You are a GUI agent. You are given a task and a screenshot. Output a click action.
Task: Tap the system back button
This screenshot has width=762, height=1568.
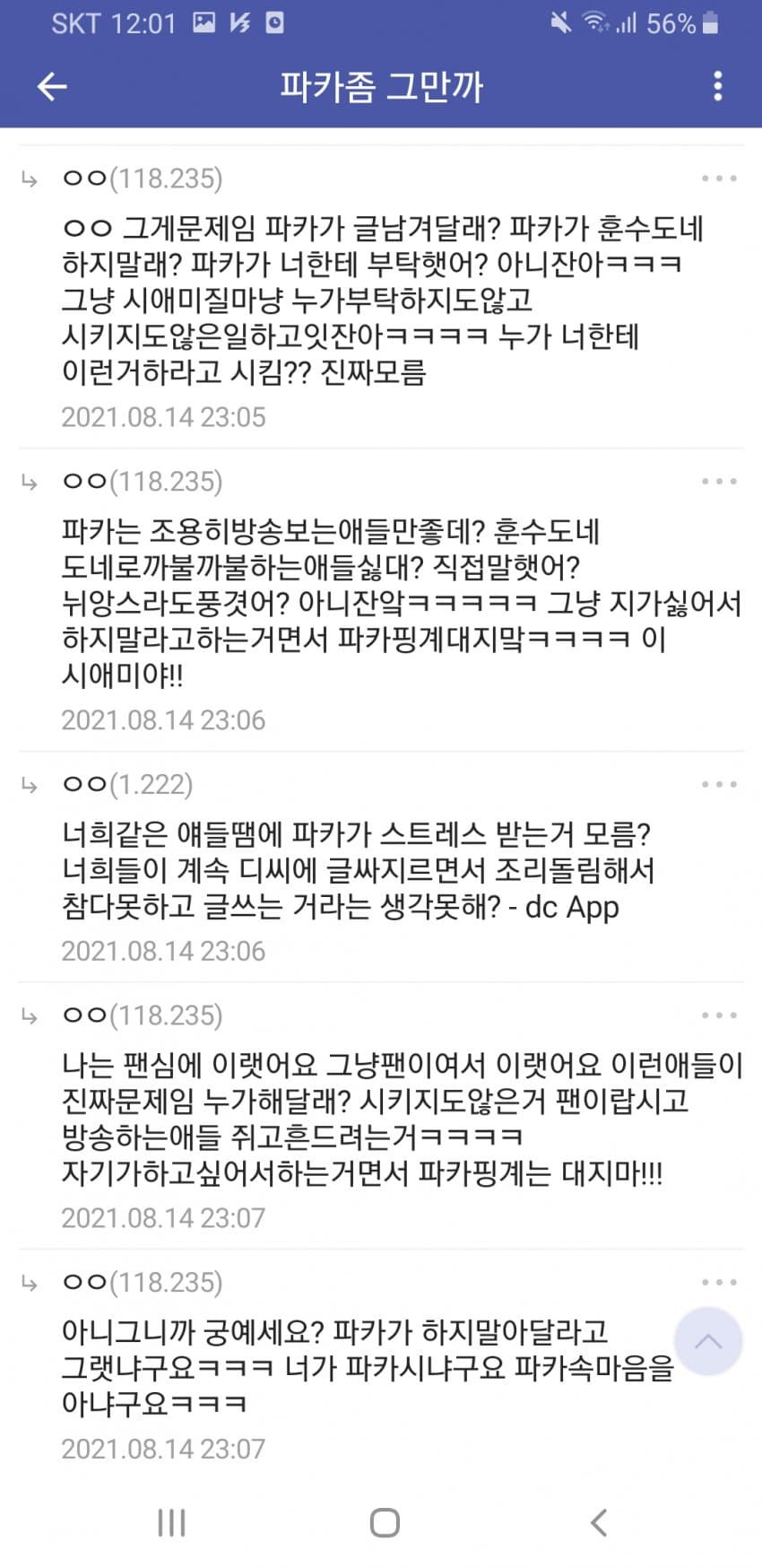pos(599,1522)
